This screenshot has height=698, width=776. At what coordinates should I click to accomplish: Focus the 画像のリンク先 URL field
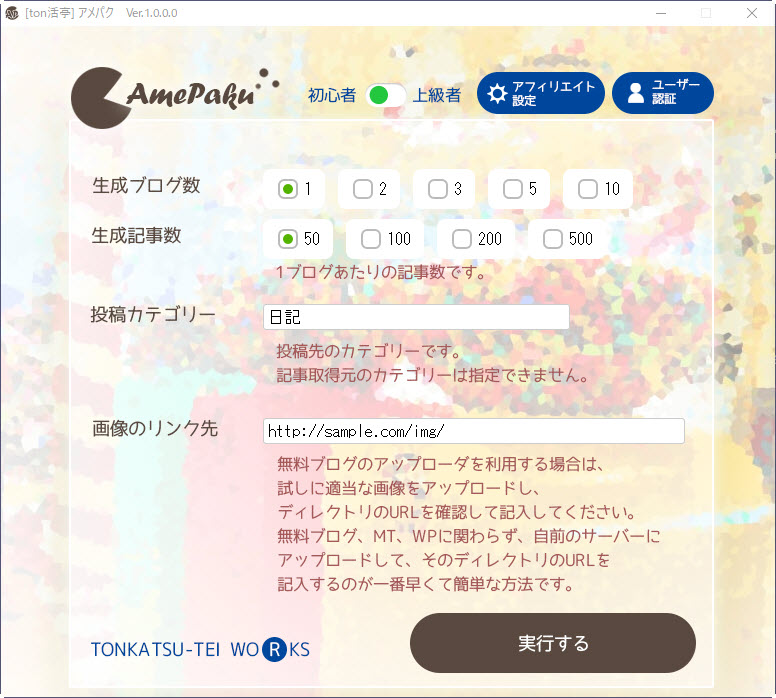[473, 431]
